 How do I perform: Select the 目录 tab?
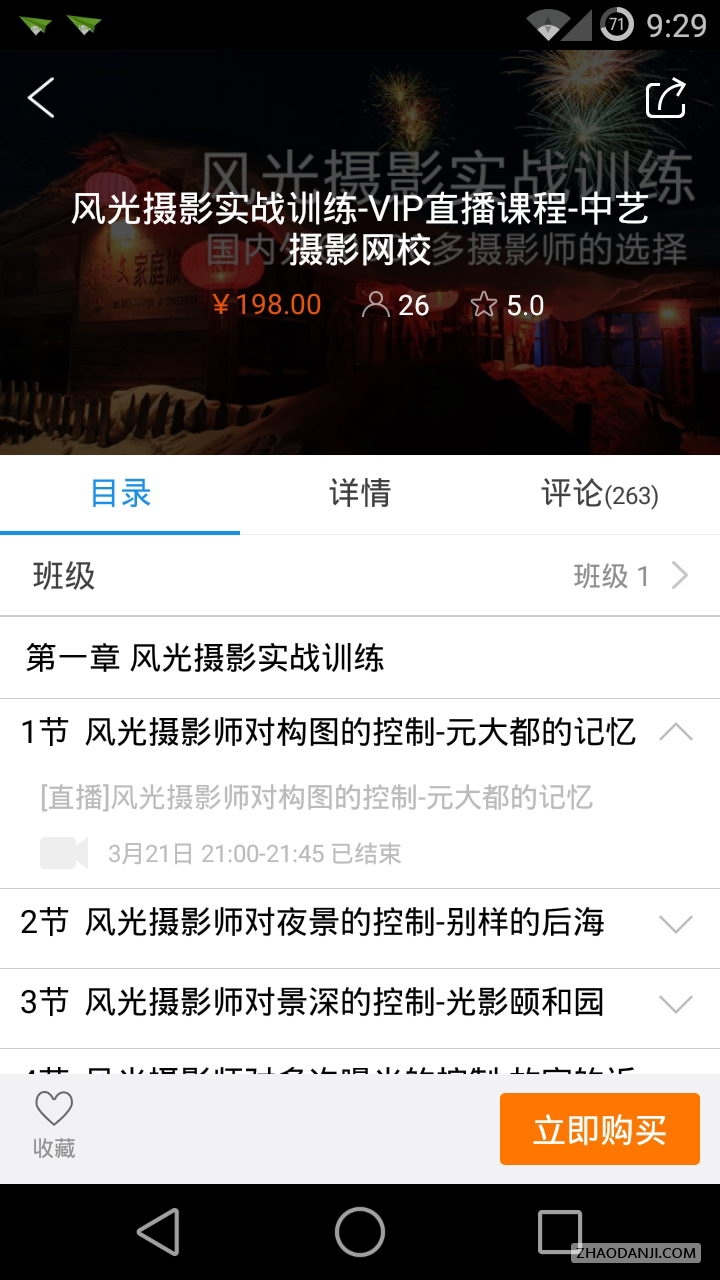(x=120, y=494)
